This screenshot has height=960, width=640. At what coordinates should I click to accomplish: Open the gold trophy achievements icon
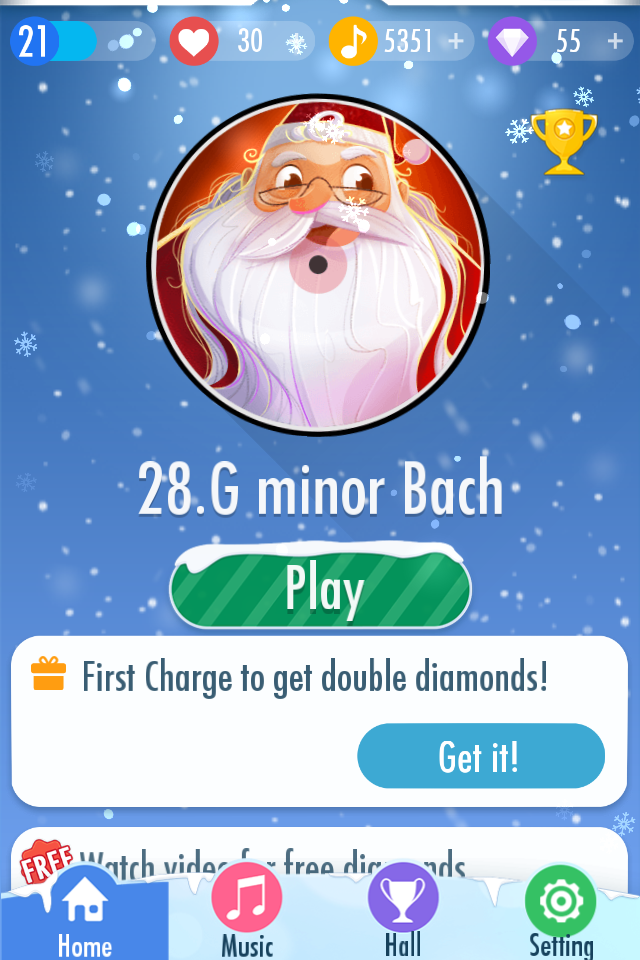(x=563, y=142)
